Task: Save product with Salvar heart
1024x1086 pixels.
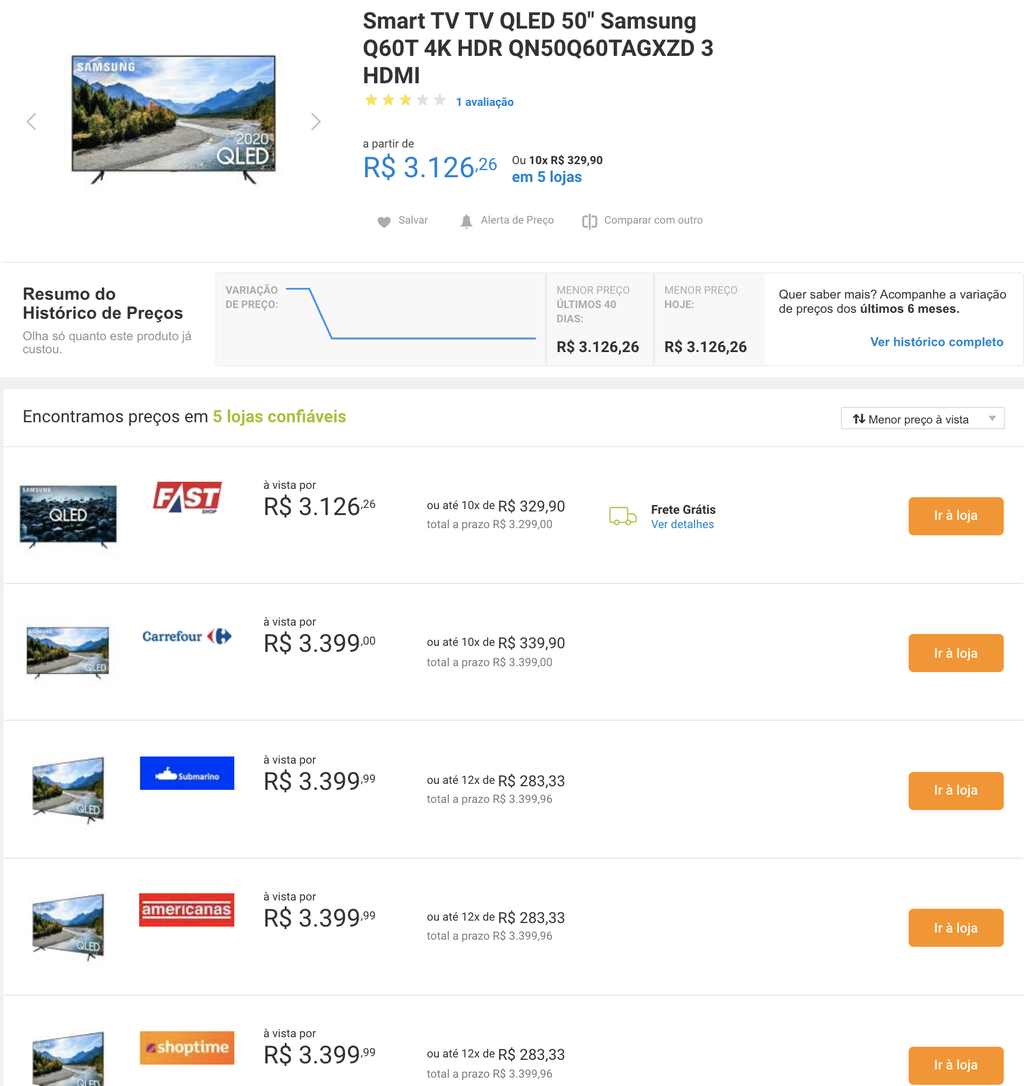Action: [402, 220]
